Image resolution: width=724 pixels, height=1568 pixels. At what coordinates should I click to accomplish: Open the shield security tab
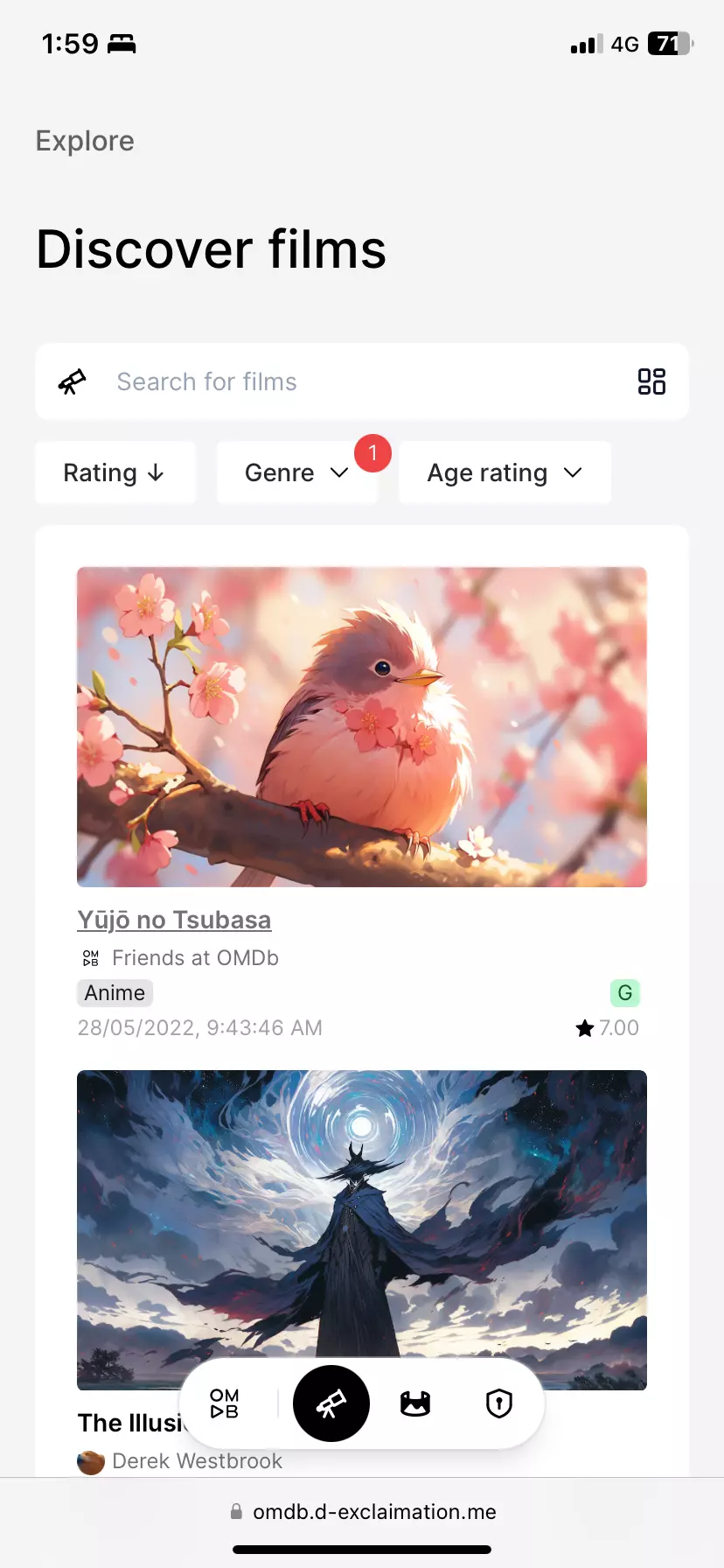point(498,1403)
